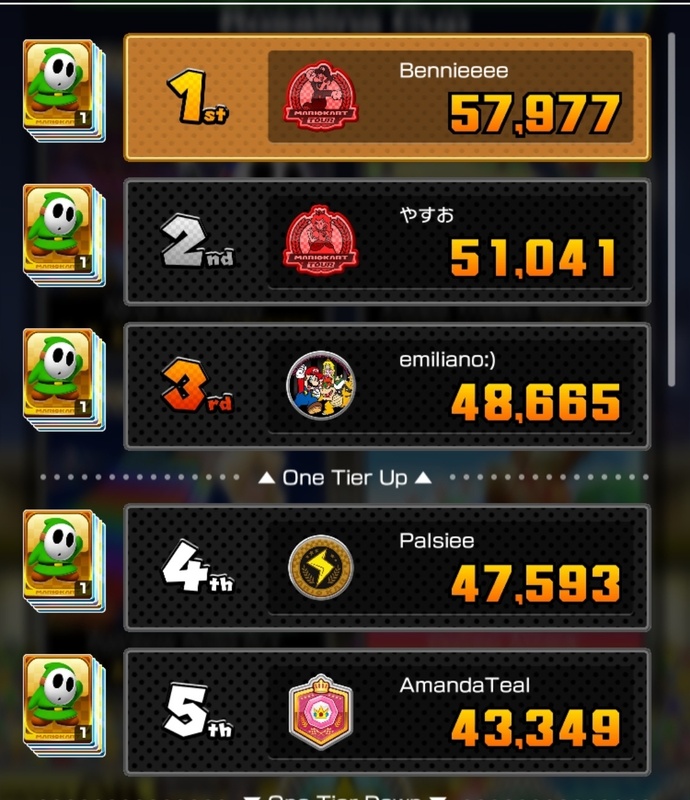The height and width of the screenshot is (800, 690).
Task: Open Palsiee's 4th place row
Action: click(387, 567)
